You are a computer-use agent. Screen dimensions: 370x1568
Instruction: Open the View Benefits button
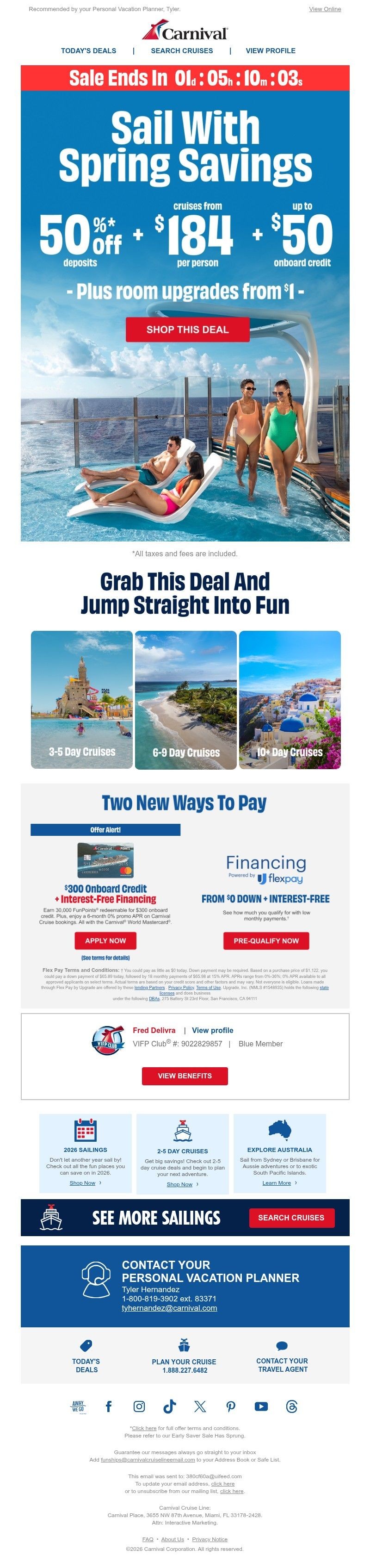click(185, 1076)
